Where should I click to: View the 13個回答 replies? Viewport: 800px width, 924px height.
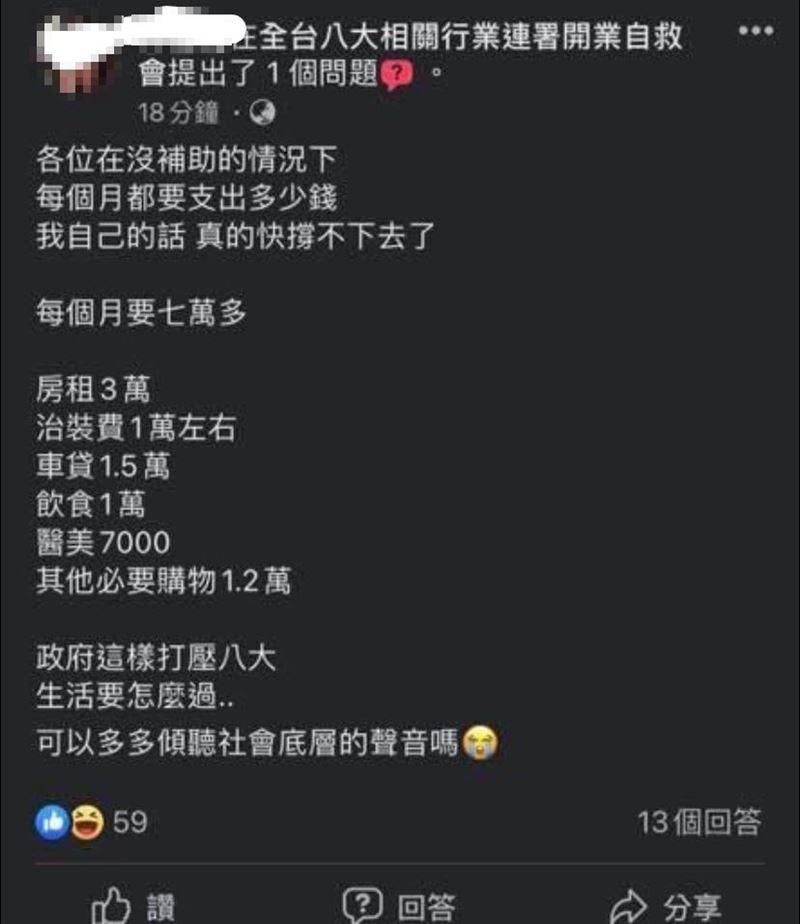tap(698, 822)
